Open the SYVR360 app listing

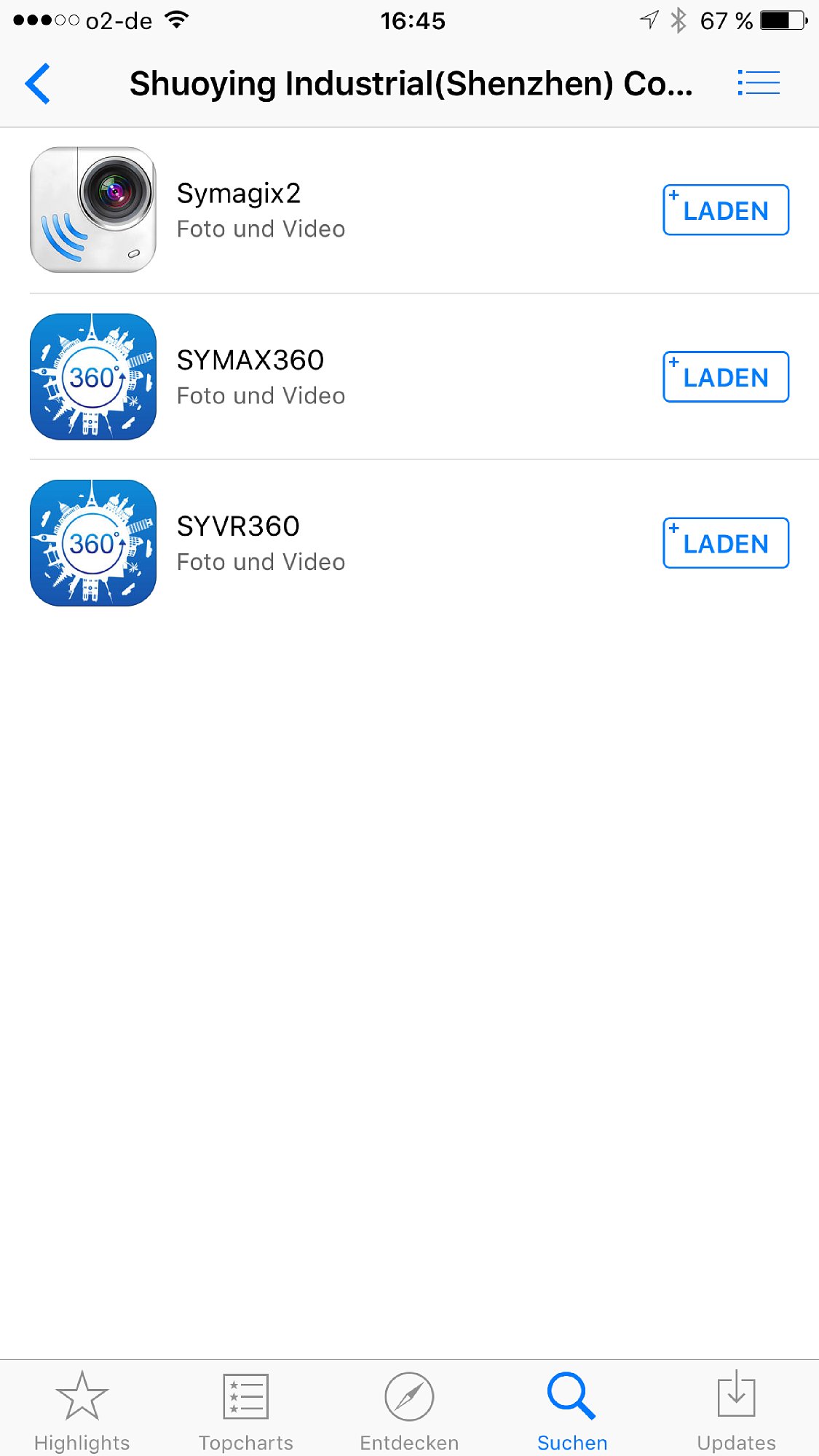click(239, 527)
